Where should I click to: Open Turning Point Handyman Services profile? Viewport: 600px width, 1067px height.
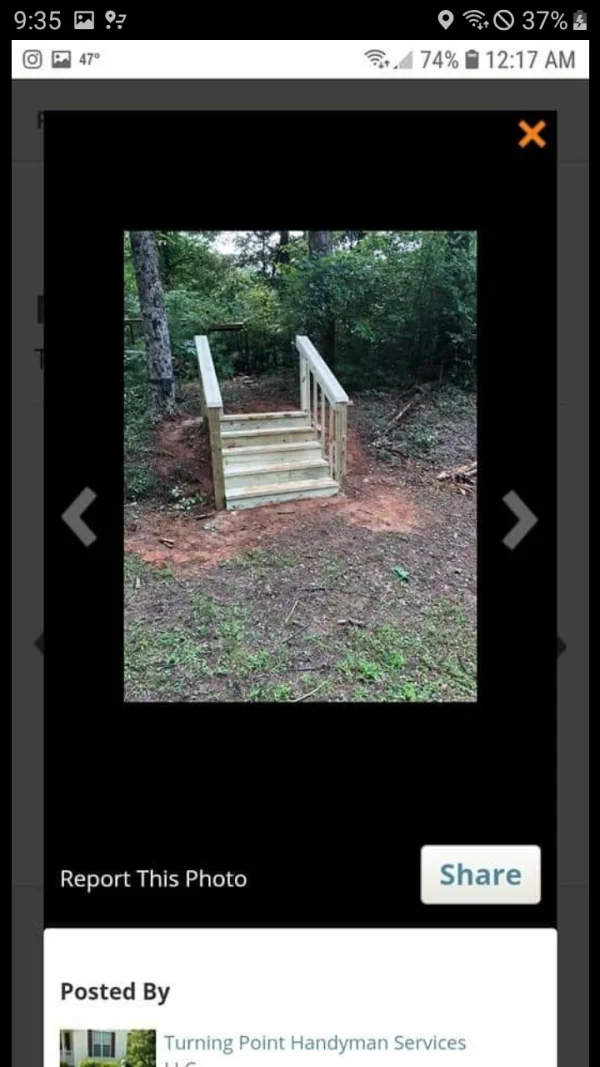pyautogui.click(x=314, y=1043)
